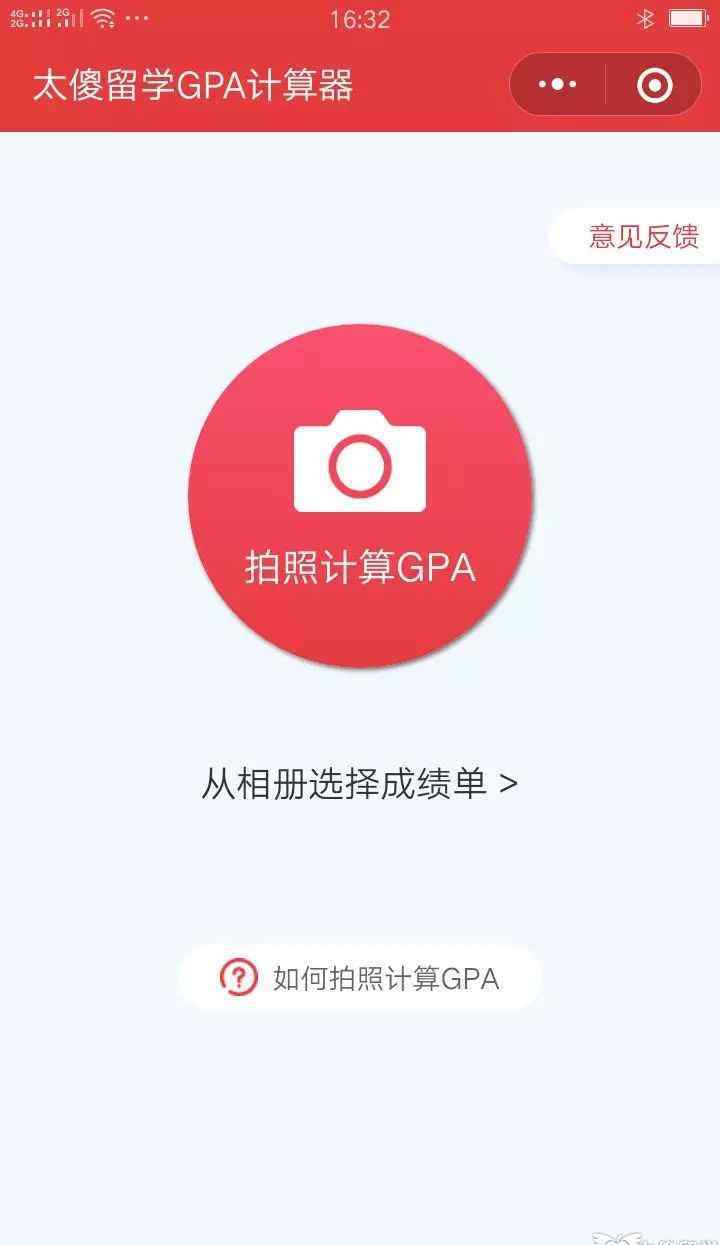Select 从相册选择成绩单 to pick transcript
The image size is (720, 1245).
click(359, 783)
